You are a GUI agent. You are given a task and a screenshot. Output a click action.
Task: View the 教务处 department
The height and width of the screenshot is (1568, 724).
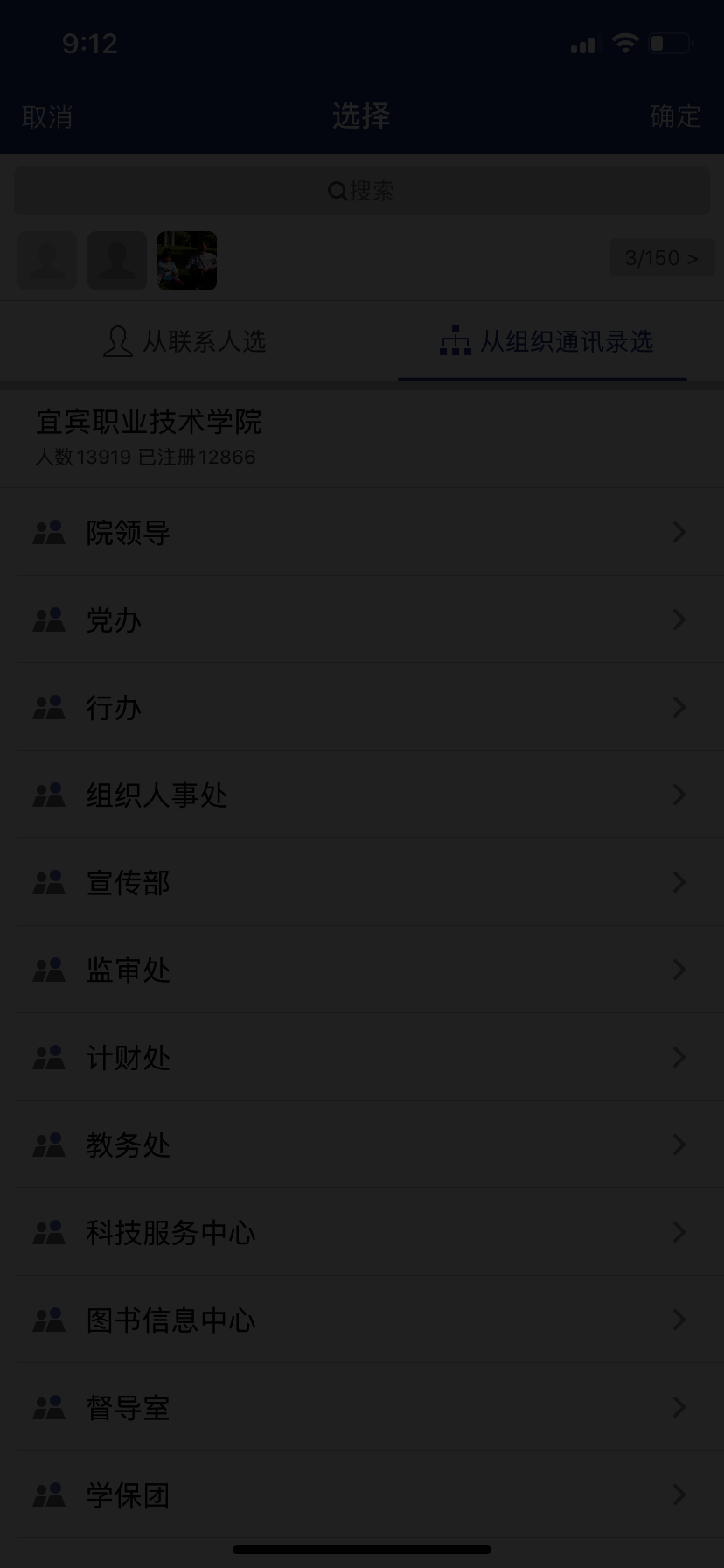[x=362, y=1144]
